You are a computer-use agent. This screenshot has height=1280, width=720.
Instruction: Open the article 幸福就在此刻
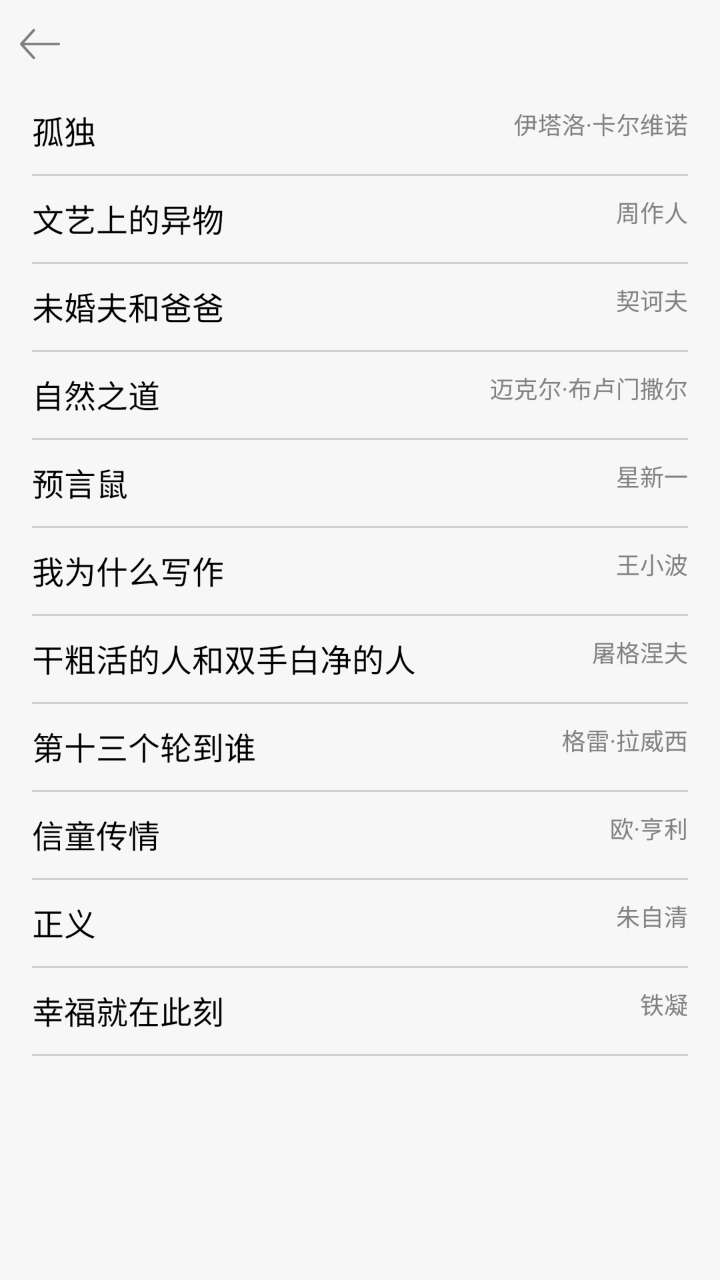[x=128, y=1011]
